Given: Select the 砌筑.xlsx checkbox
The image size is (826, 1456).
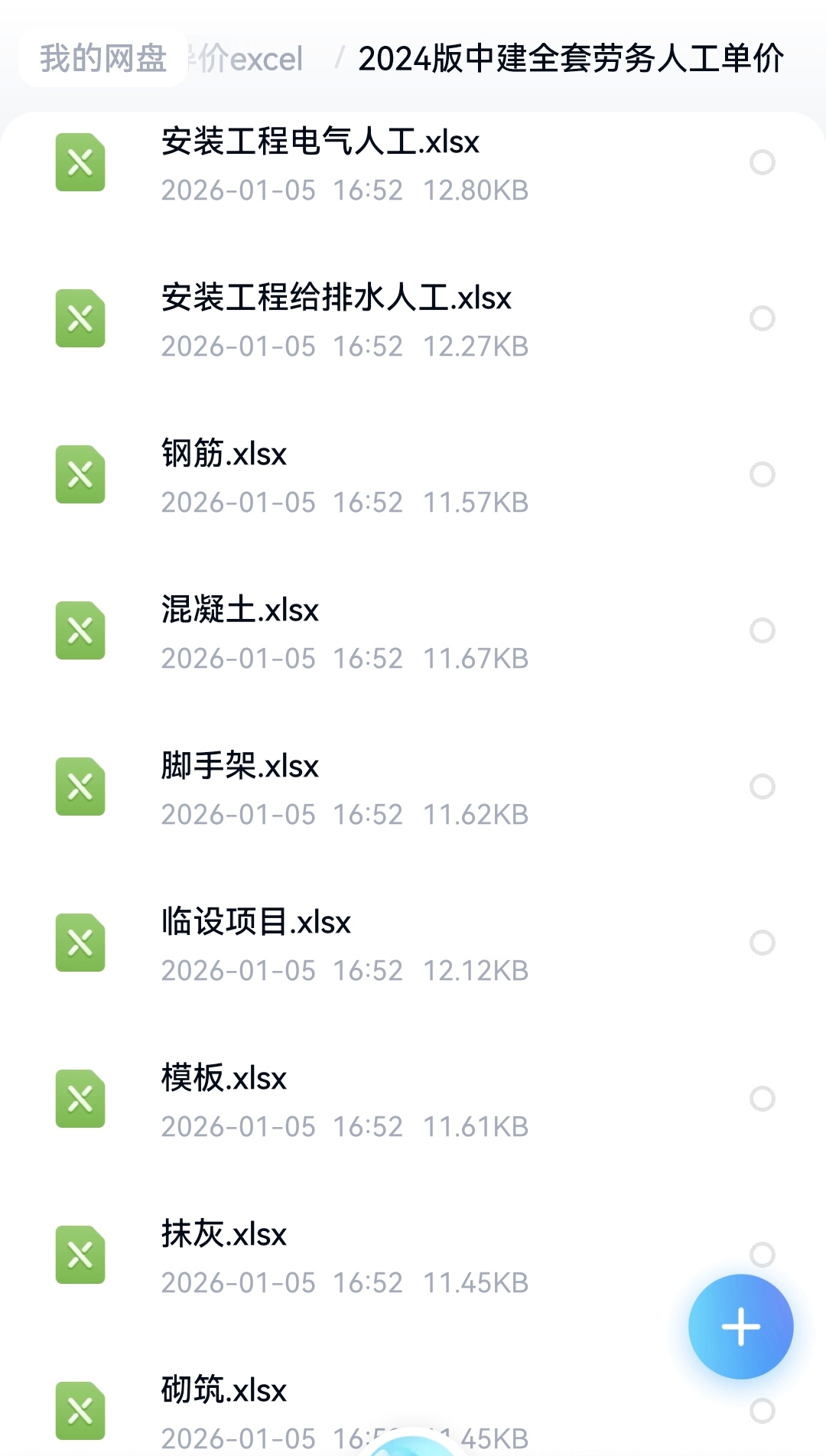Looking at the screenshot, I should (763, 1411).
